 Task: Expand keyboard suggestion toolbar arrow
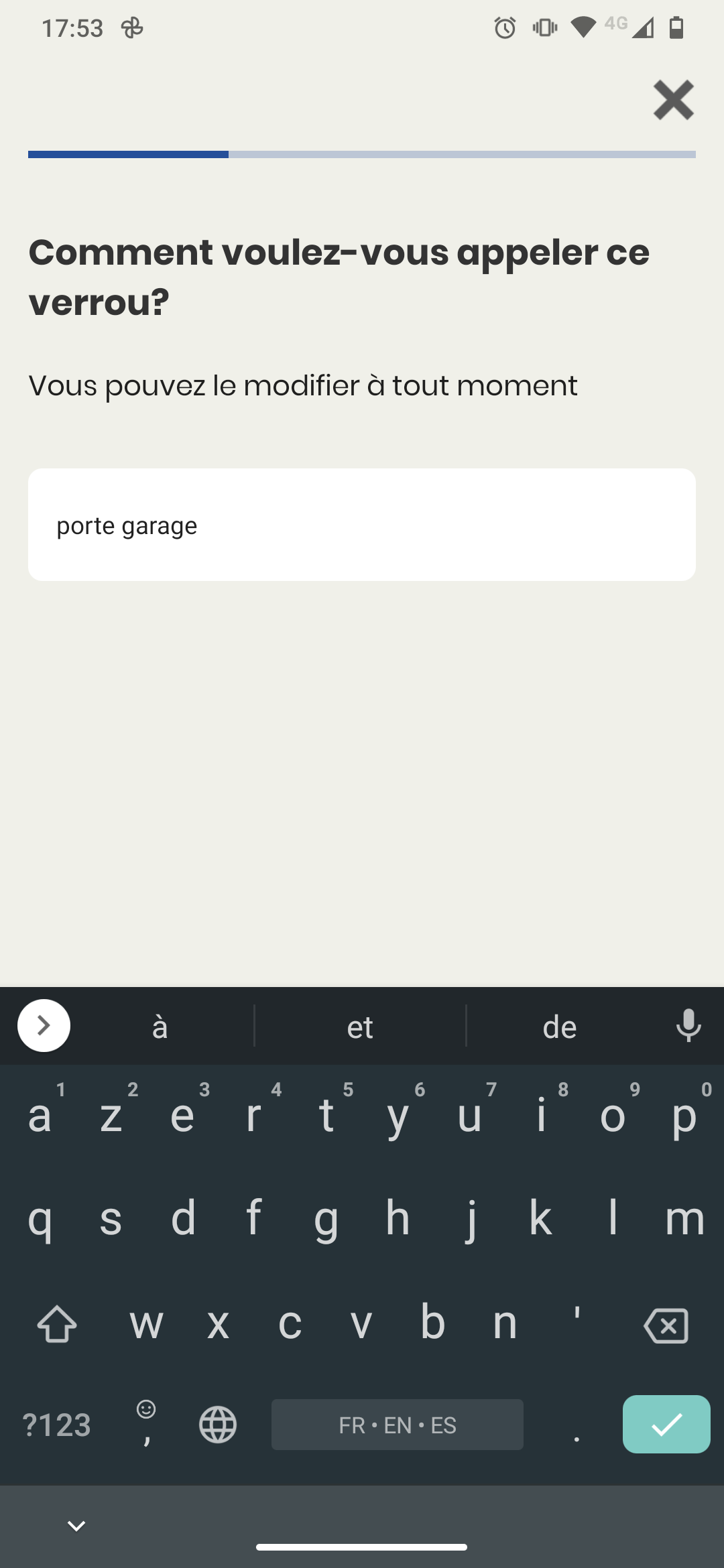point(44,1025)
